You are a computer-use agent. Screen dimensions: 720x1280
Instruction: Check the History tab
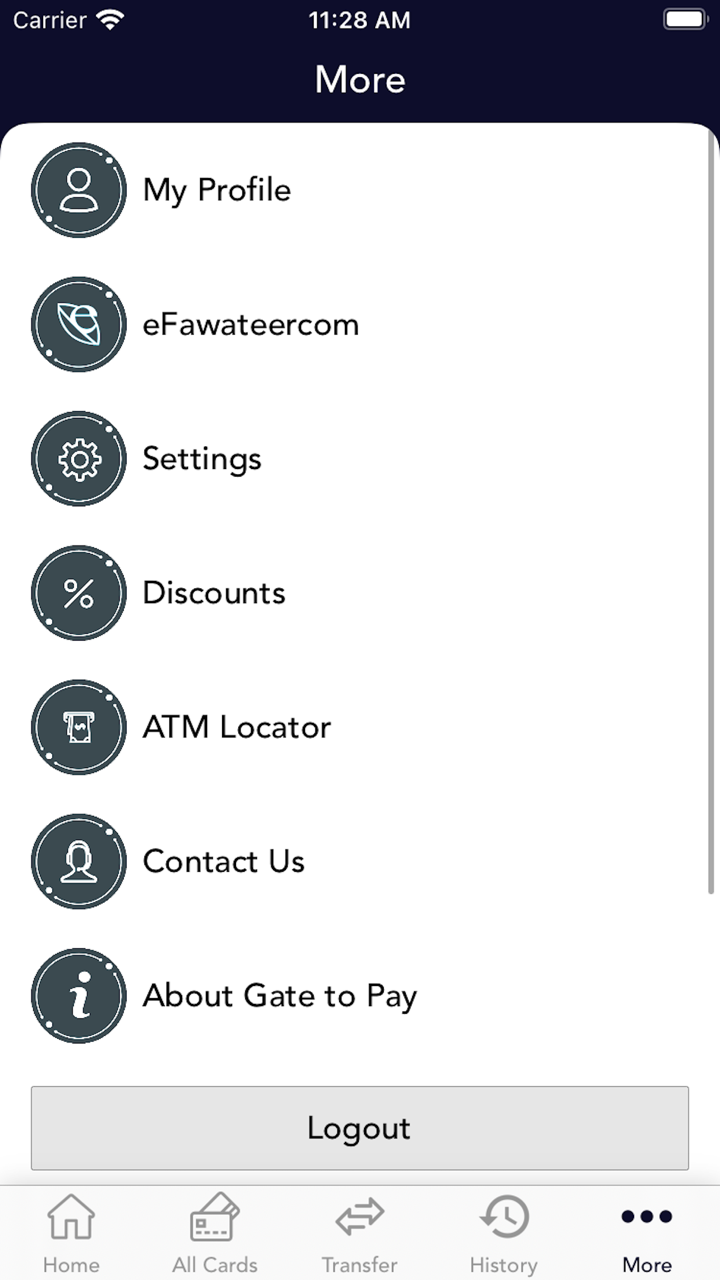pyautogui.click(x=503, y=1233)
